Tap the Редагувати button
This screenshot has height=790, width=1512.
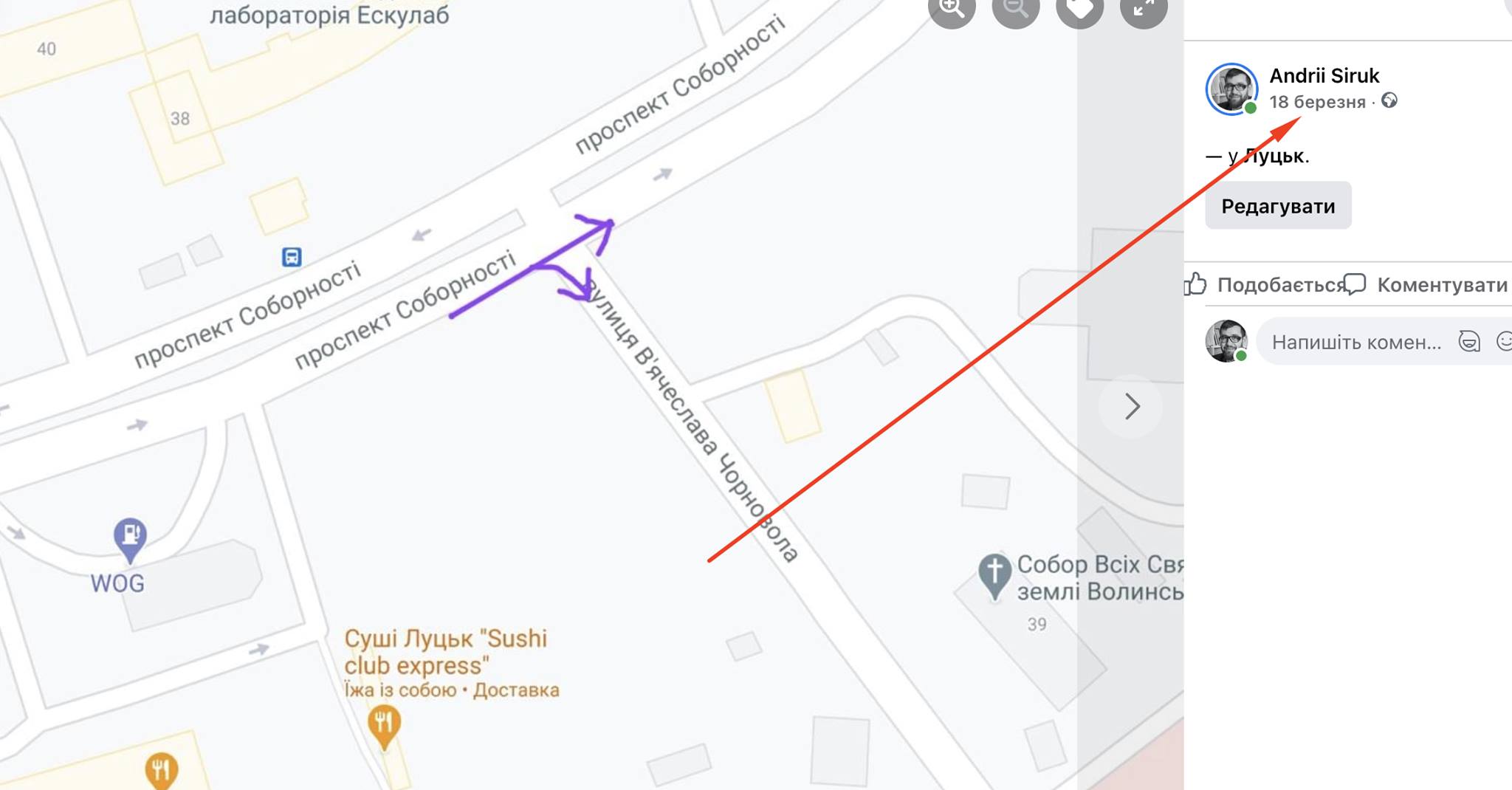pos(1278,206)
